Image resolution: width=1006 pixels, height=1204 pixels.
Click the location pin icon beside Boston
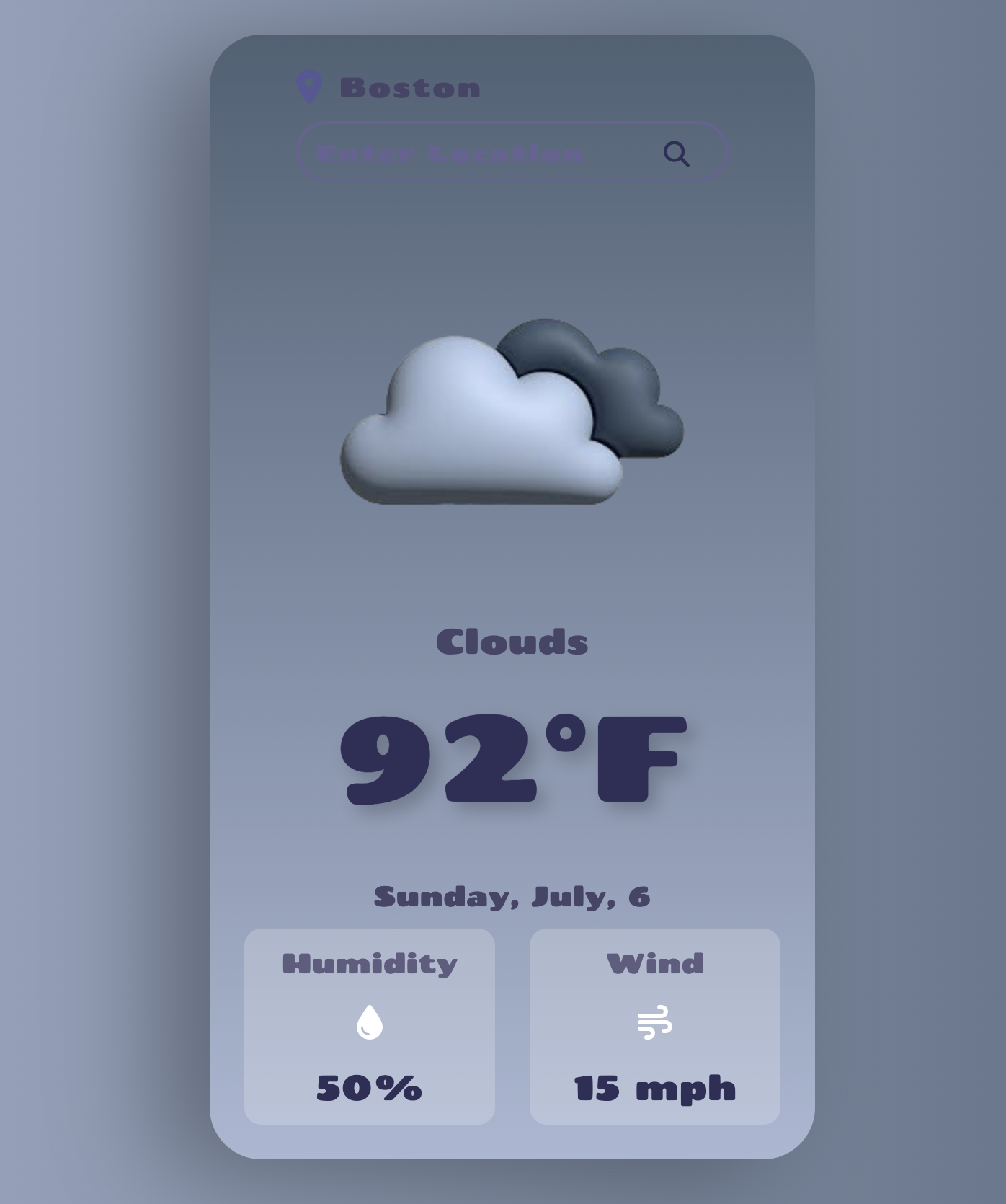308,85
